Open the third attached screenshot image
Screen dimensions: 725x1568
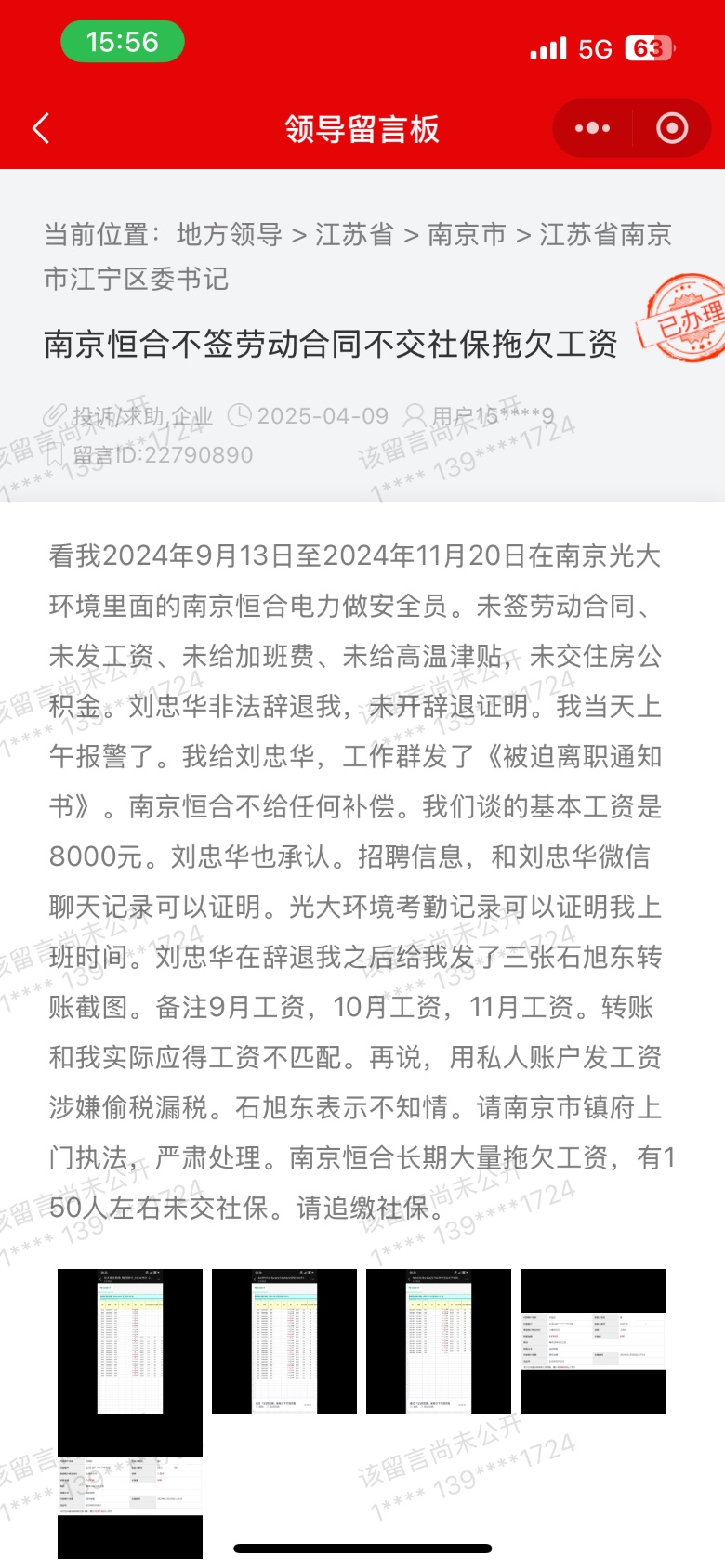pyautogui.click(x=439, y=1340)
